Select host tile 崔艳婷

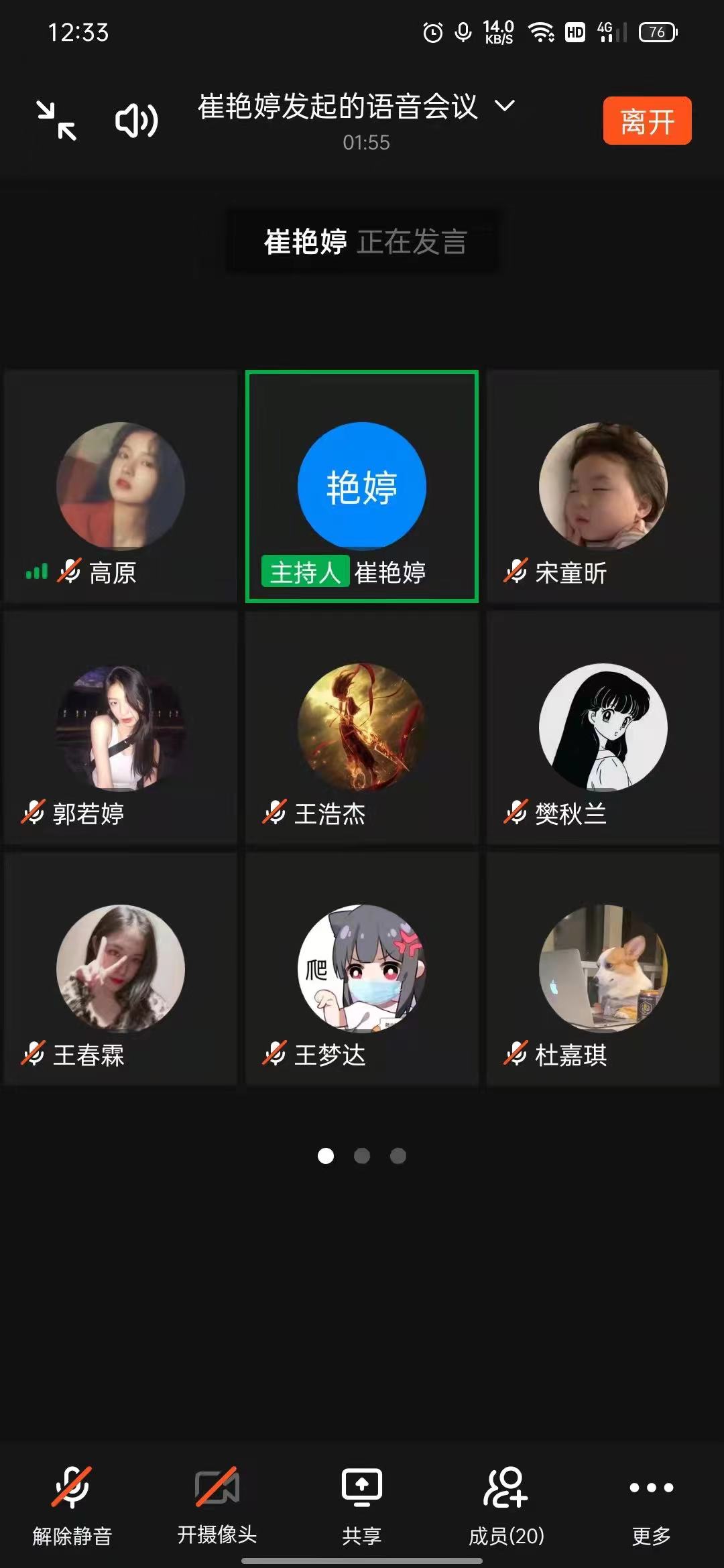362,487
